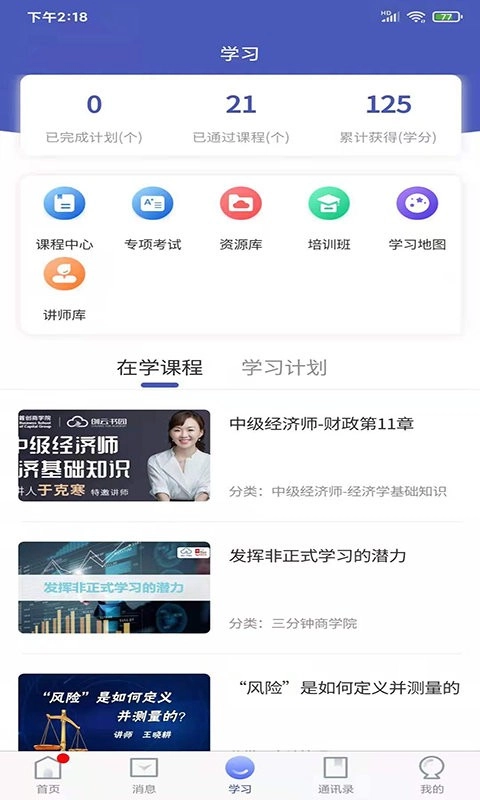Screen dimensions: 480x800
Task: Open the 资源库 resource library
Action: 241,219
